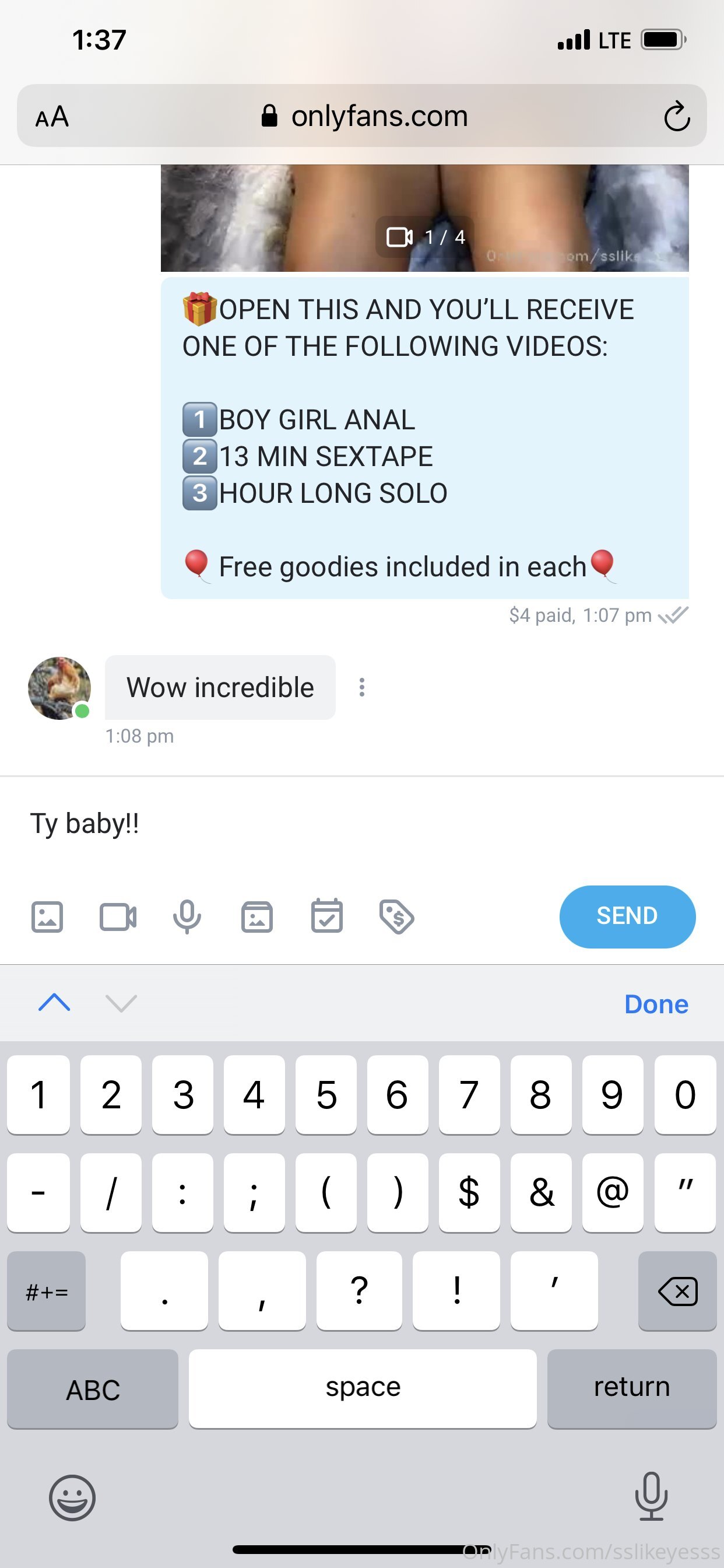The height and width of the screenshot is (1568, 724).
Task: Send the typed message
Action: 627,916
